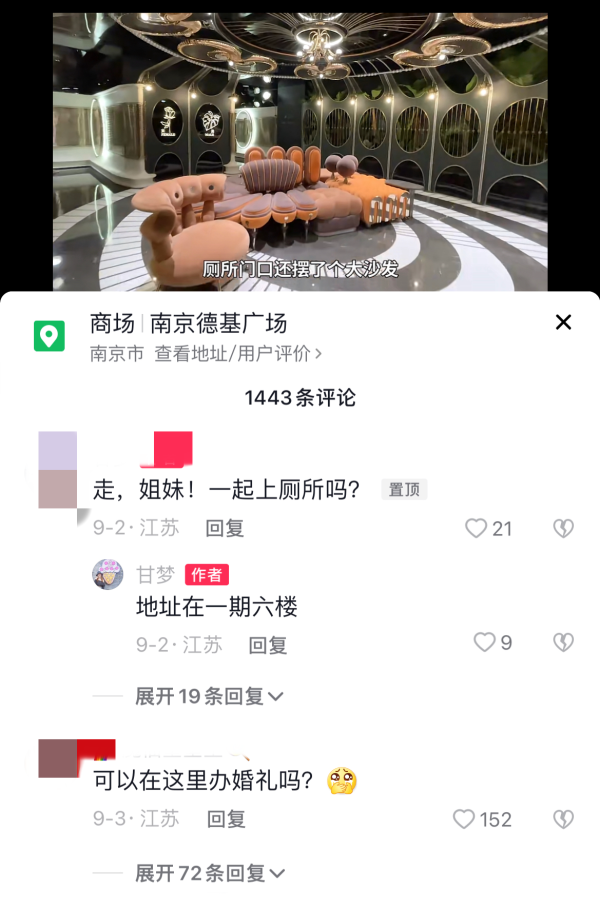
Task: Reply to 可以在这里办婚礼吗？ comment
Action: click(225, 819)
